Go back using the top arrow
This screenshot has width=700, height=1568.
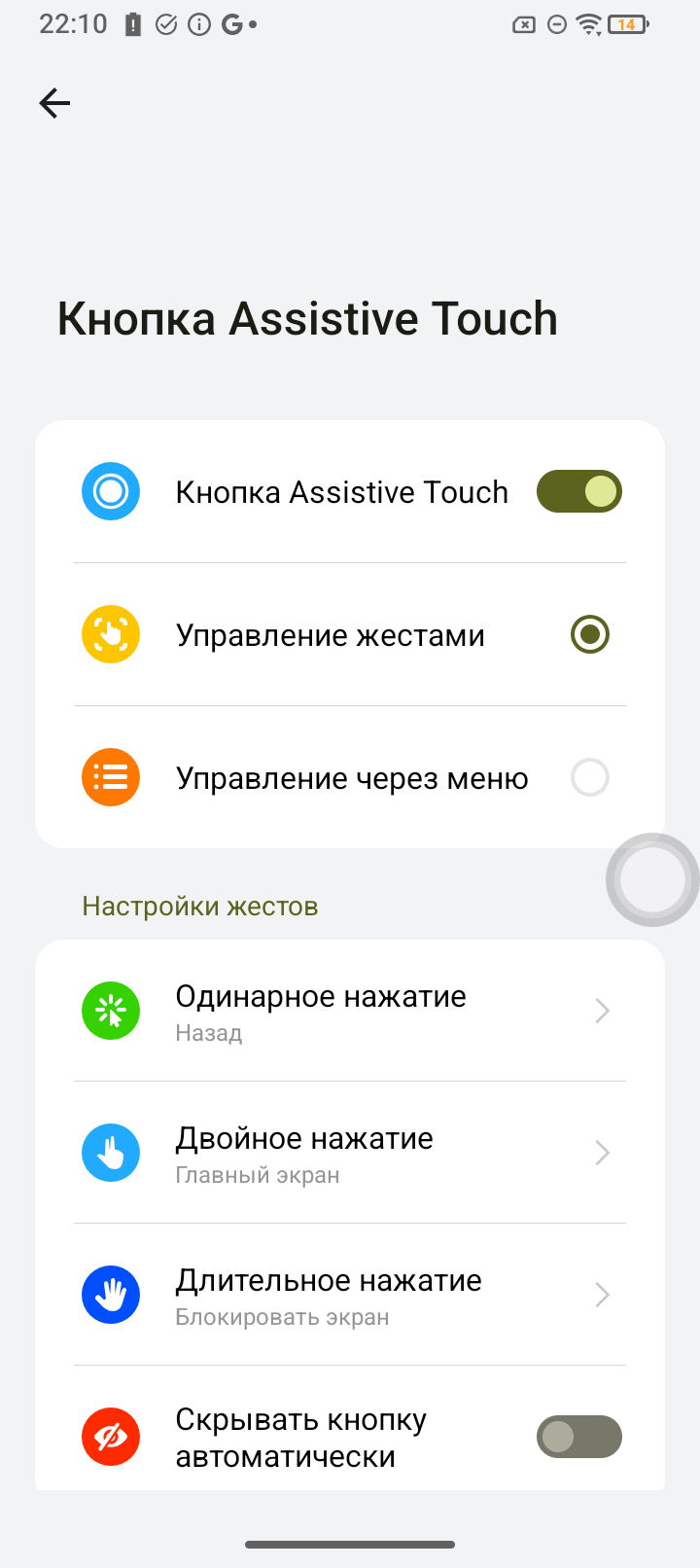coord(54,103)
